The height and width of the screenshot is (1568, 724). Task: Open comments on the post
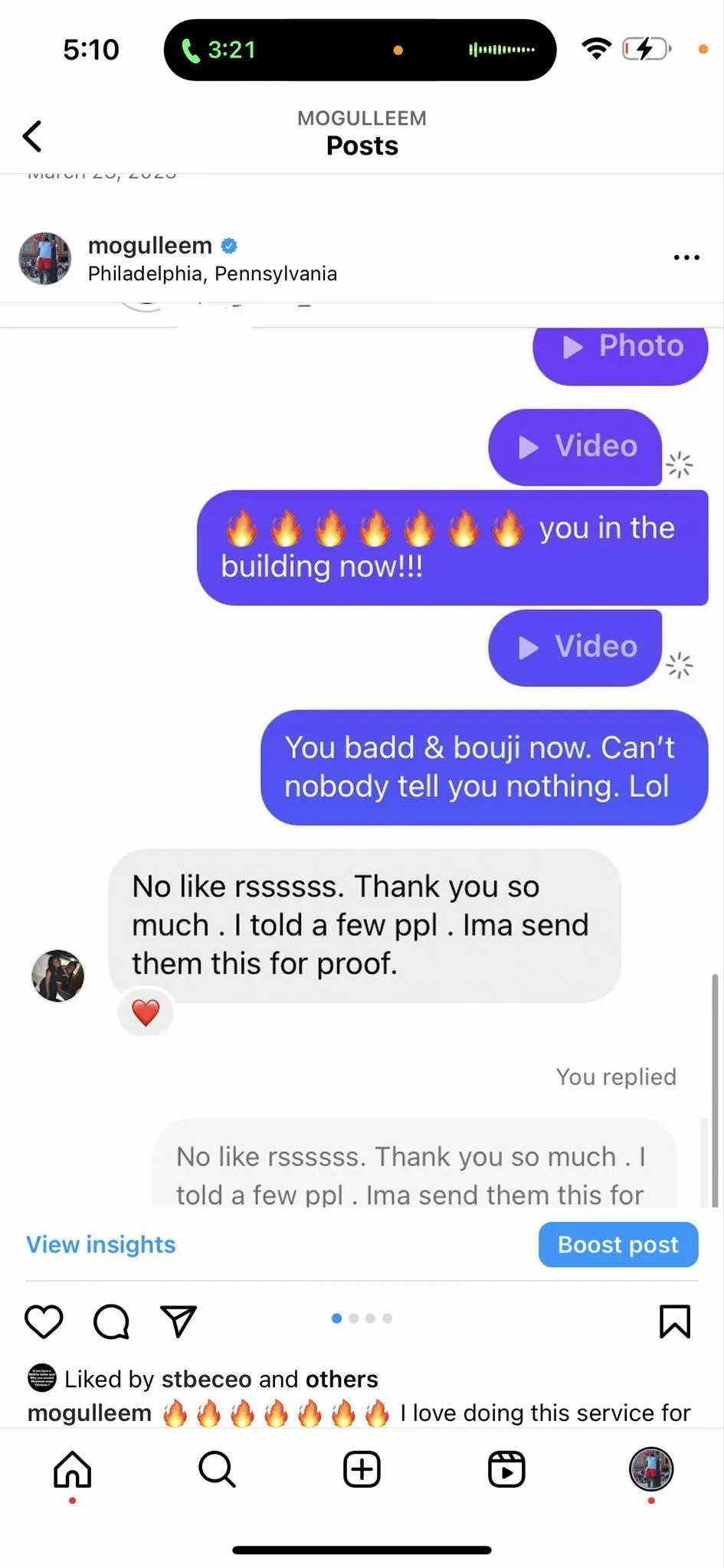tap(111, 1321)
